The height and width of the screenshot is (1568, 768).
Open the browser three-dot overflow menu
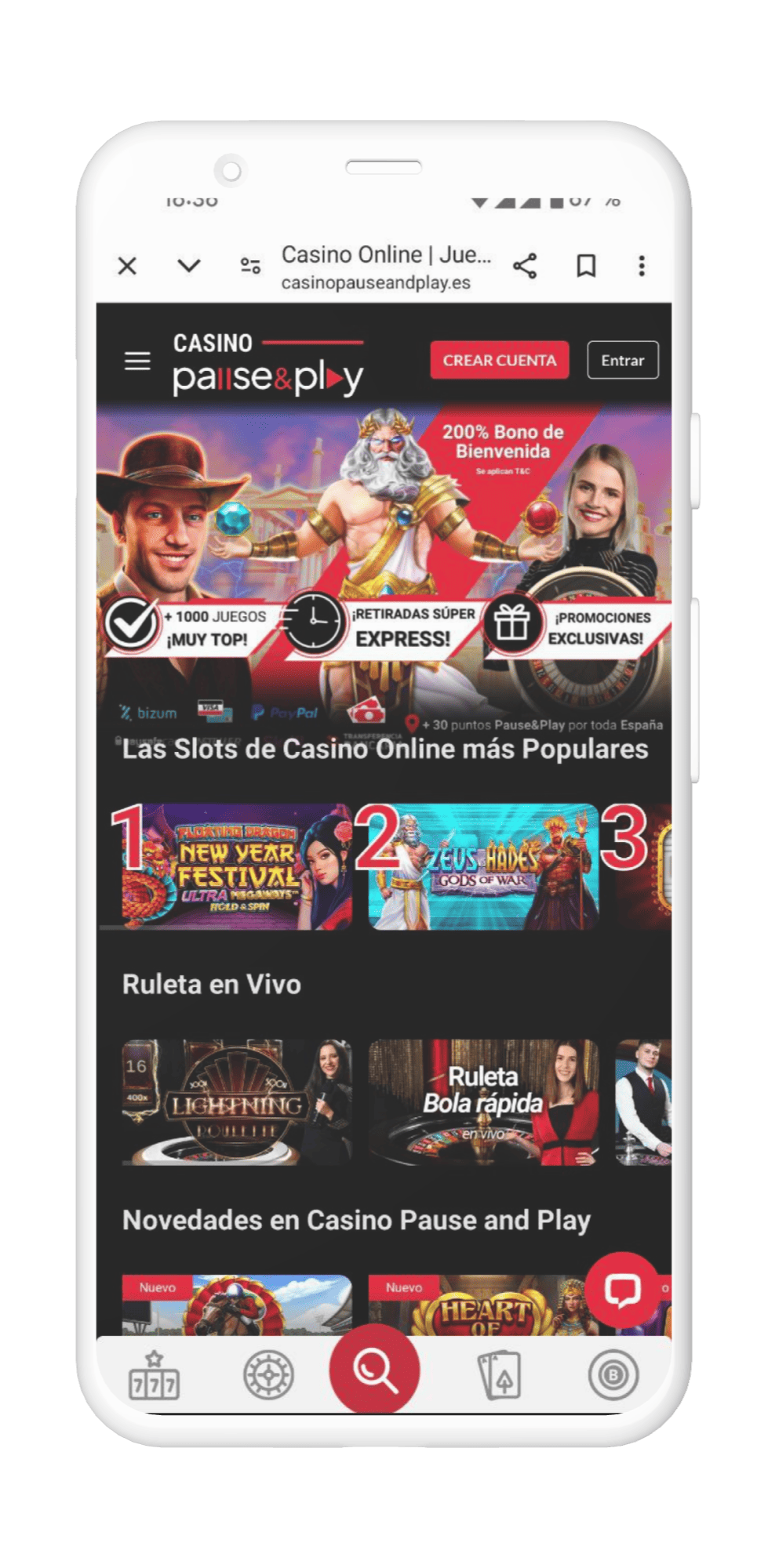coord(642,267)
